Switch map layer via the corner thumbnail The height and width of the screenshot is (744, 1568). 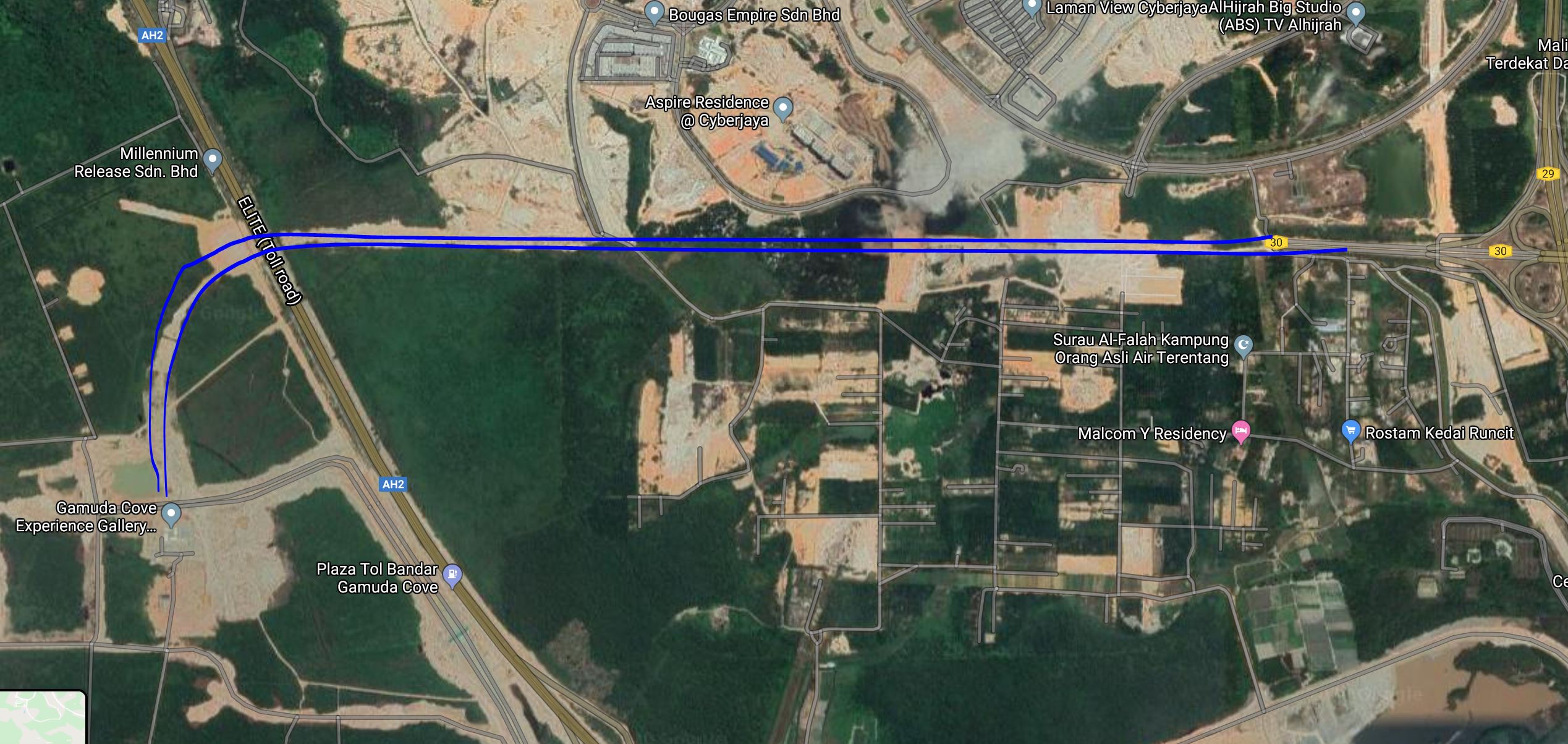[42, 717]
